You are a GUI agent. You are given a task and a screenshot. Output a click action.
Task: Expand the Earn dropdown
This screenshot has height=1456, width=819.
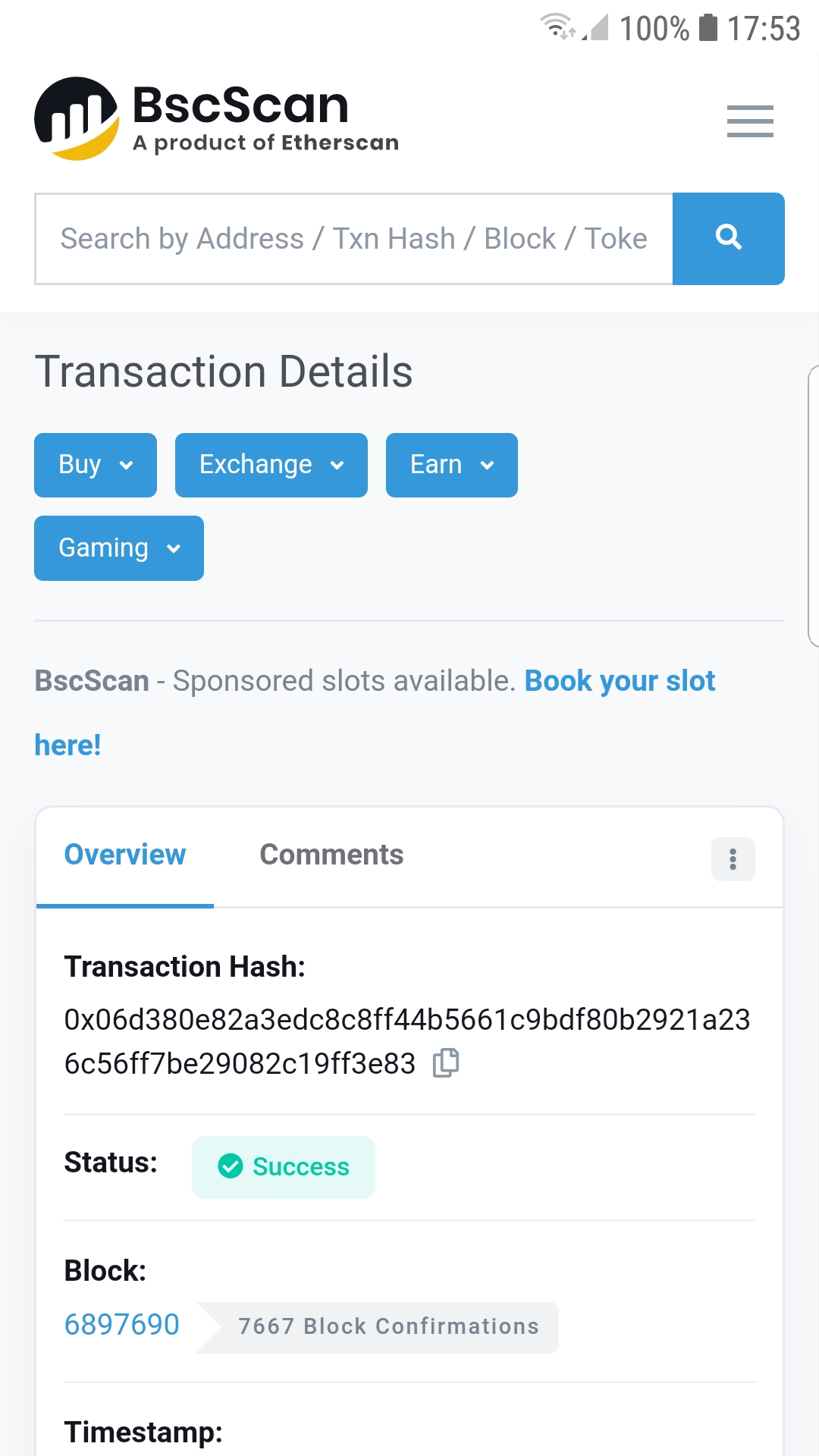(452, 465)
